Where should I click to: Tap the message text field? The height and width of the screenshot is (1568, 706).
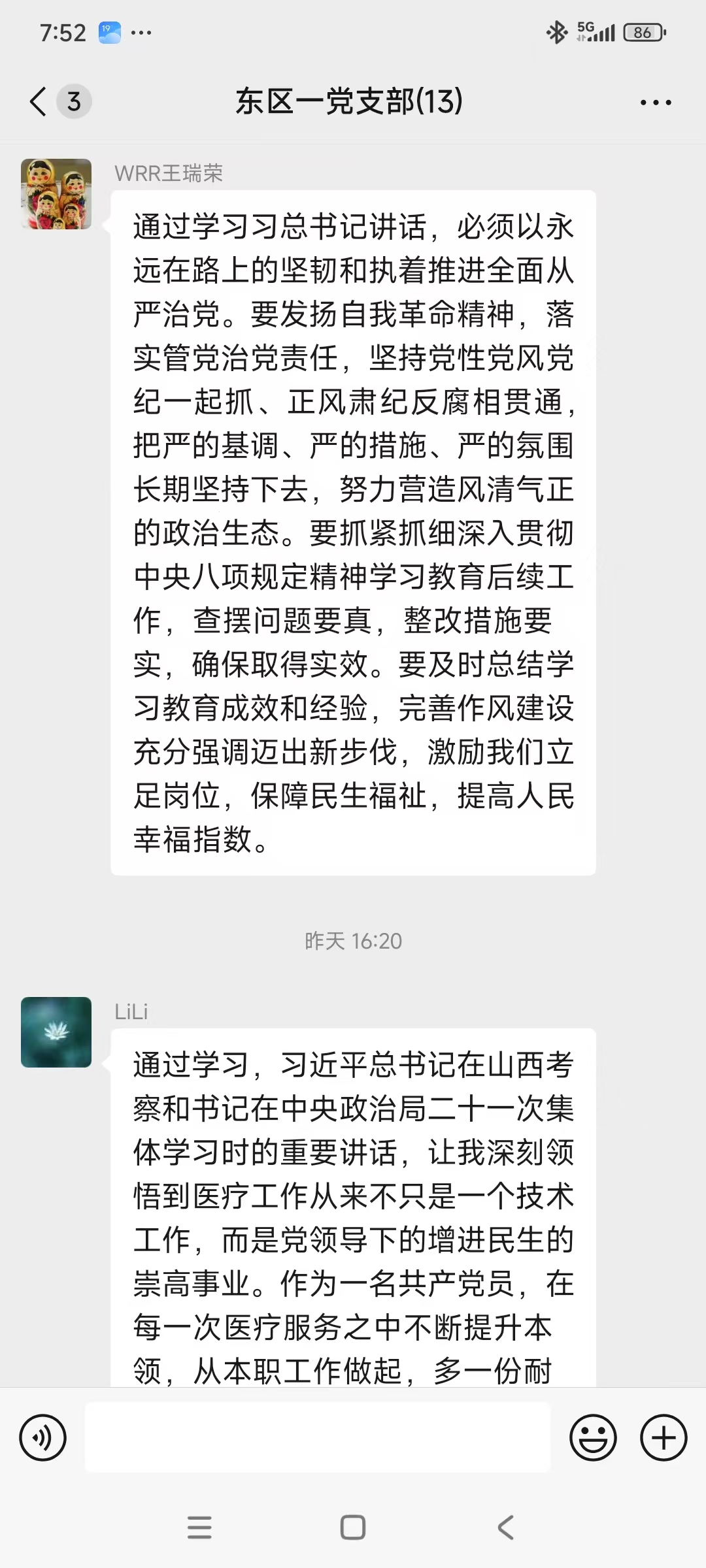tap(318, 1437)
